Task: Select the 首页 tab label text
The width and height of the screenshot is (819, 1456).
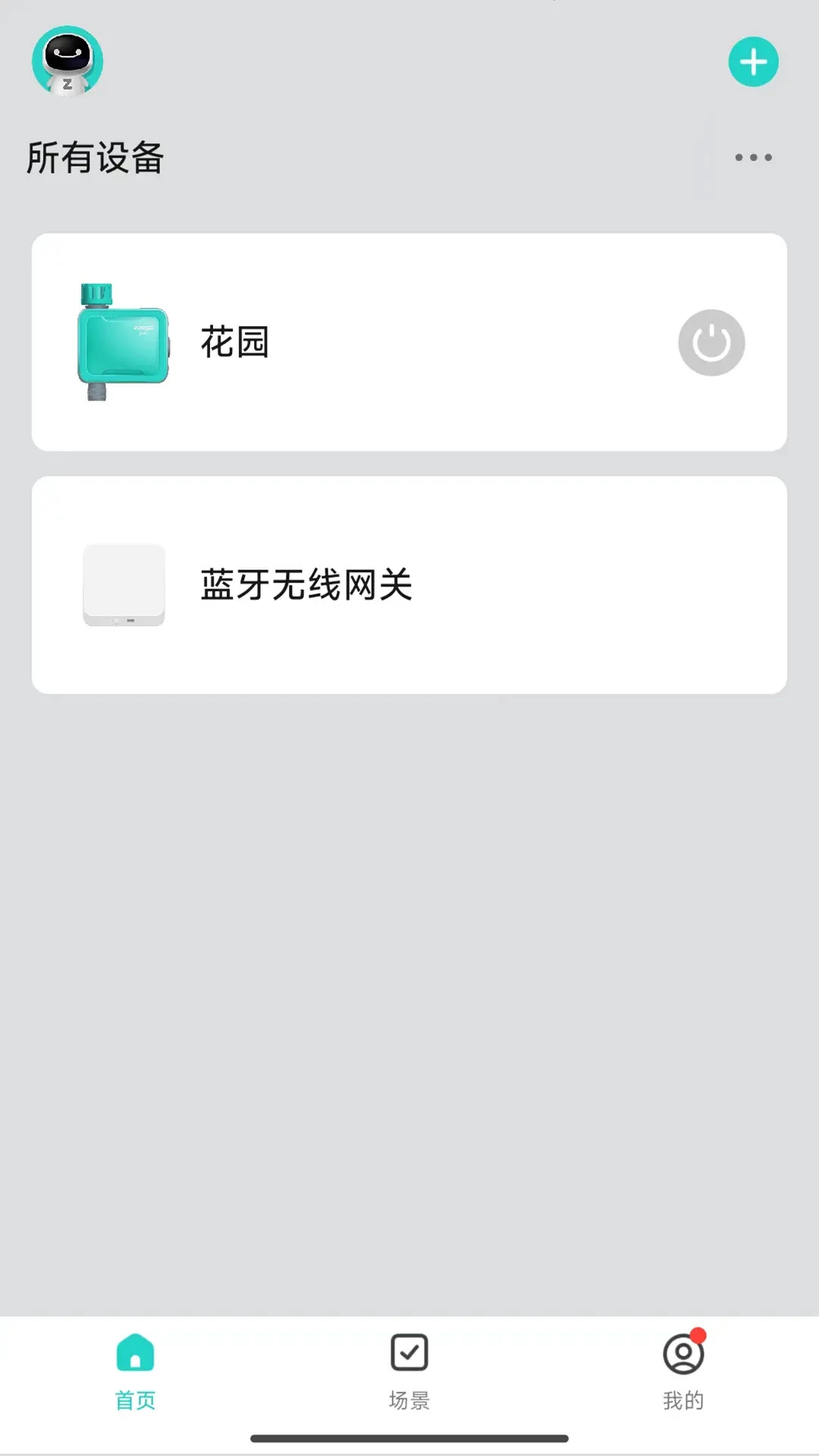Action: [135, 1401]
